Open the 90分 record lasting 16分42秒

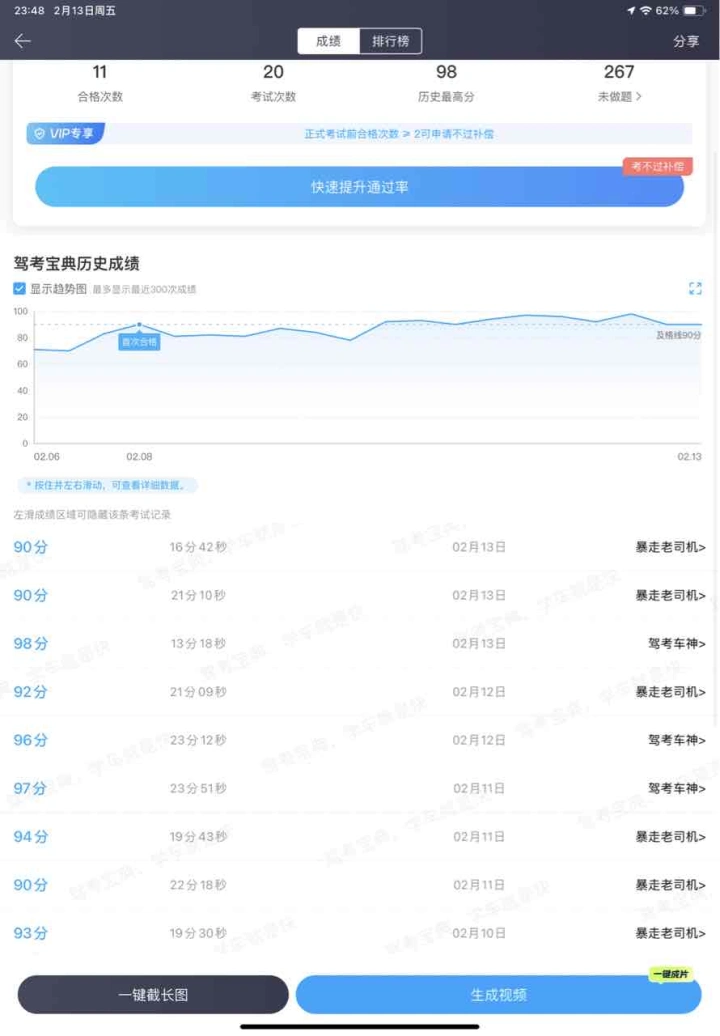pos(359,547)
